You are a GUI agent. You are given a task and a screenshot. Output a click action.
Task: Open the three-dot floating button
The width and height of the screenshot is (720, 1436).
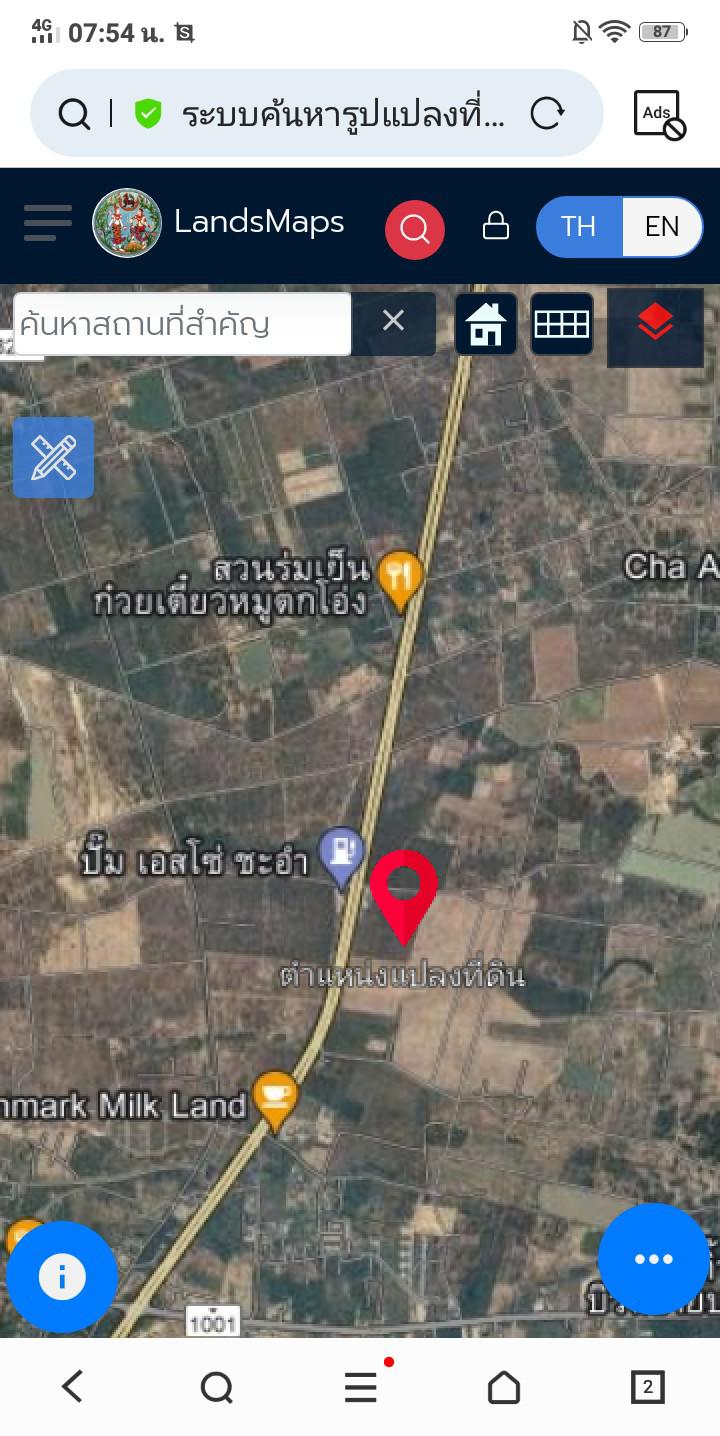point(654,1259)
